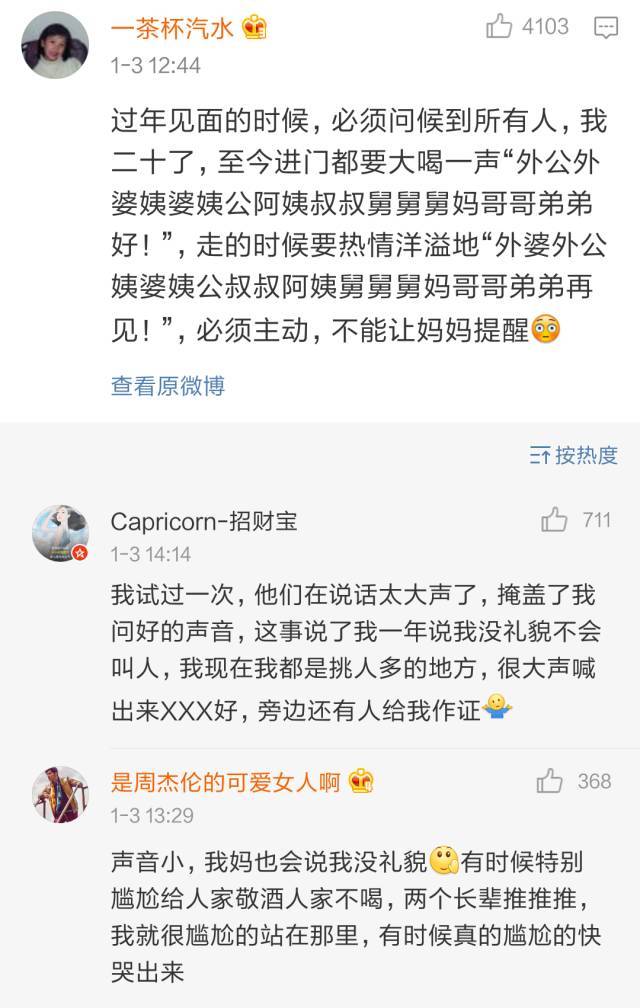Viewport: 640px width, 1008px height.
Task: Open 查看原微博 link
Action: [x=168, y=386]
